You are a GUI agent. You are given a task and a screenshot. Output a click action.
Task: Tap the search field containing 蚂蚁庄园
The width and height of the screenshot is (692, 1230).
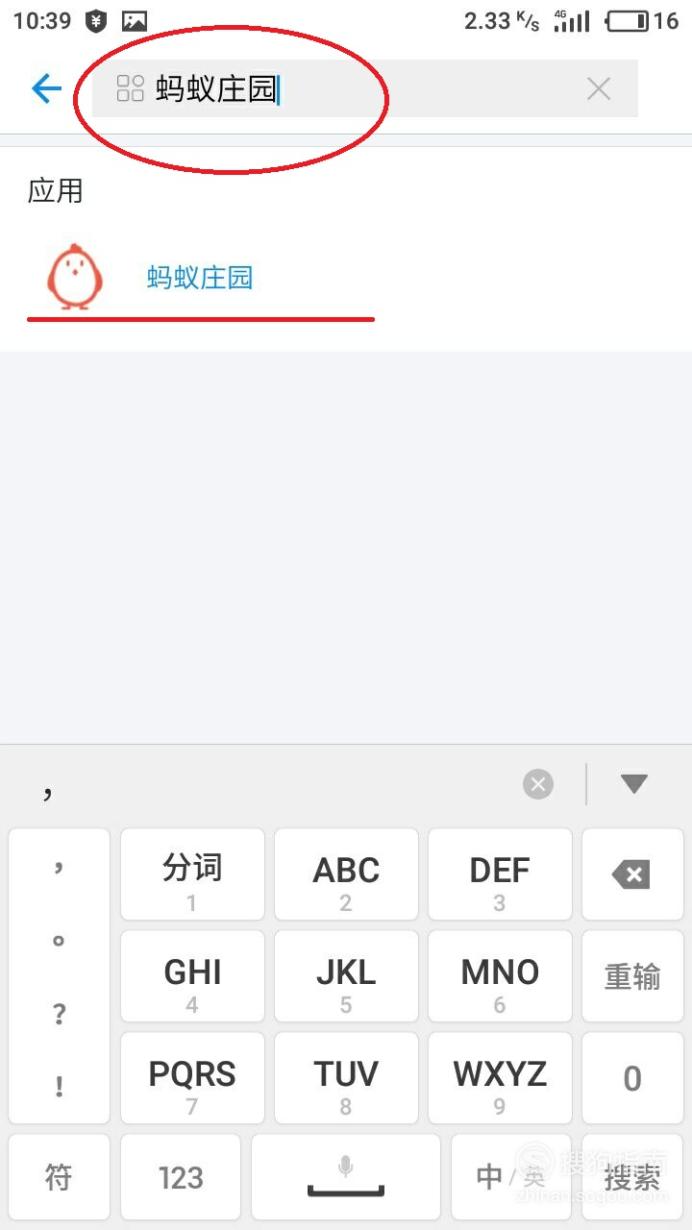click(365, 89)
